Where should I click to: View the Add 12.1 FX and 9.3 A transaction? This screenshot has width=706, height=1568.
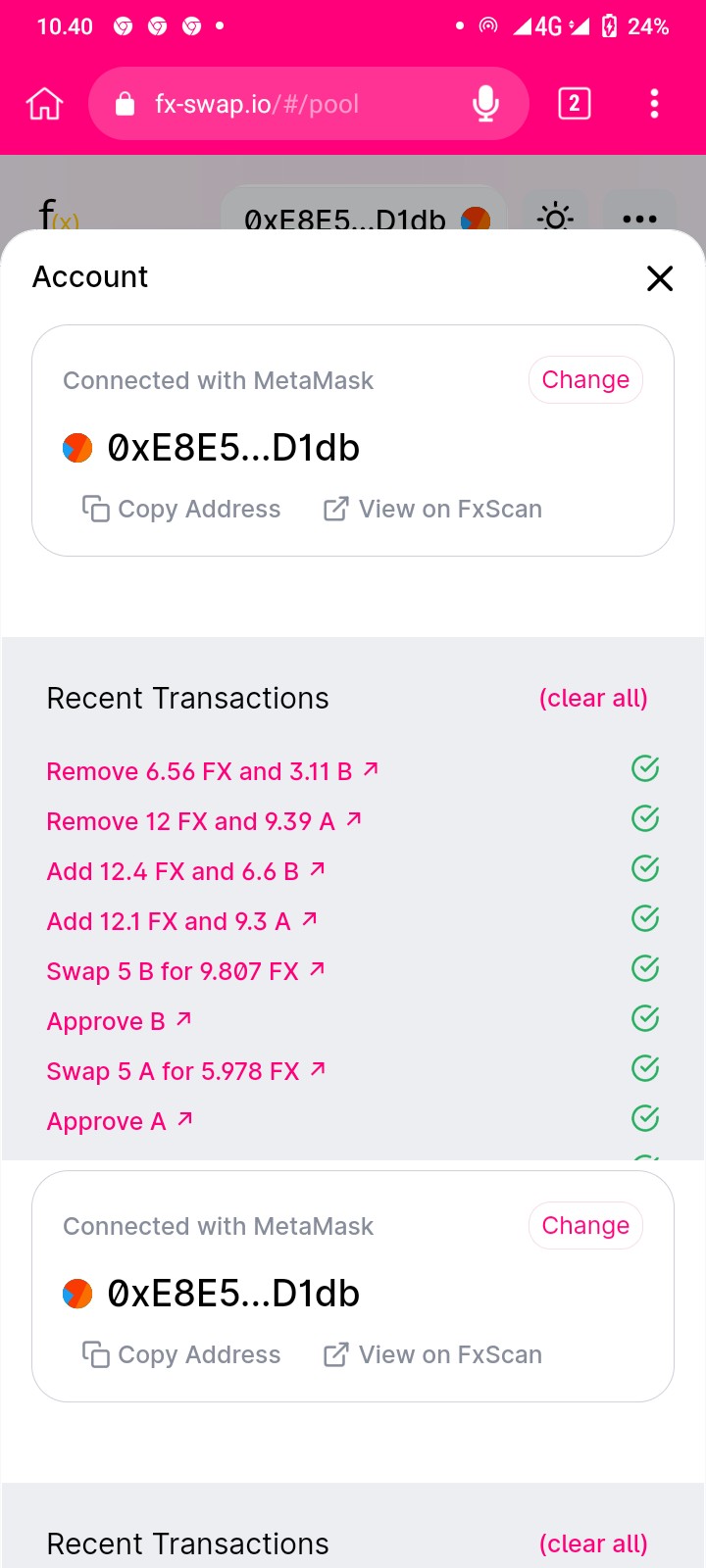coord(181,922)
